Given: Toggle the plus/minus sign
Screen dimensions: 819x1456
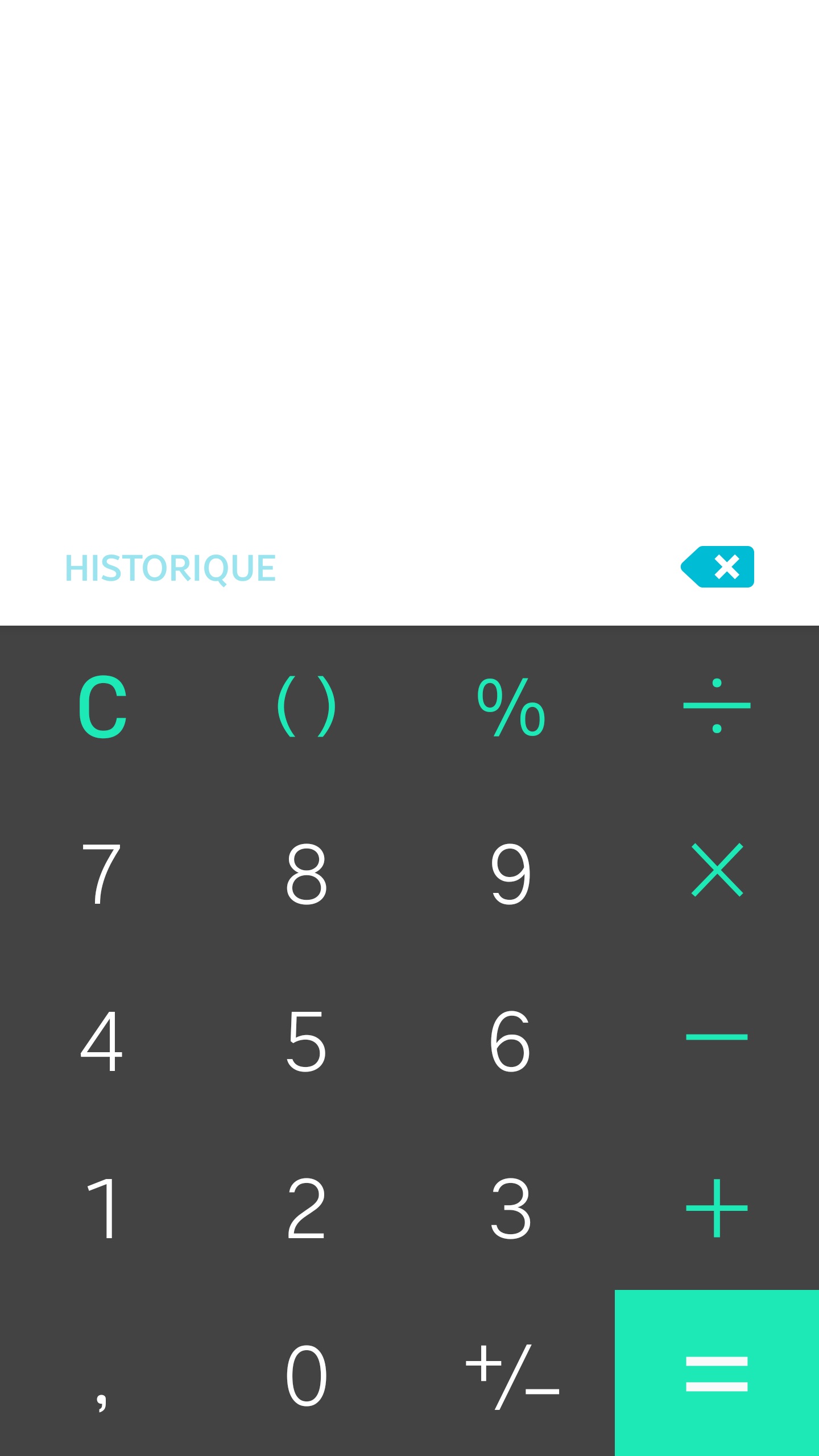Looking at the screenshot, I should 511,1375.
